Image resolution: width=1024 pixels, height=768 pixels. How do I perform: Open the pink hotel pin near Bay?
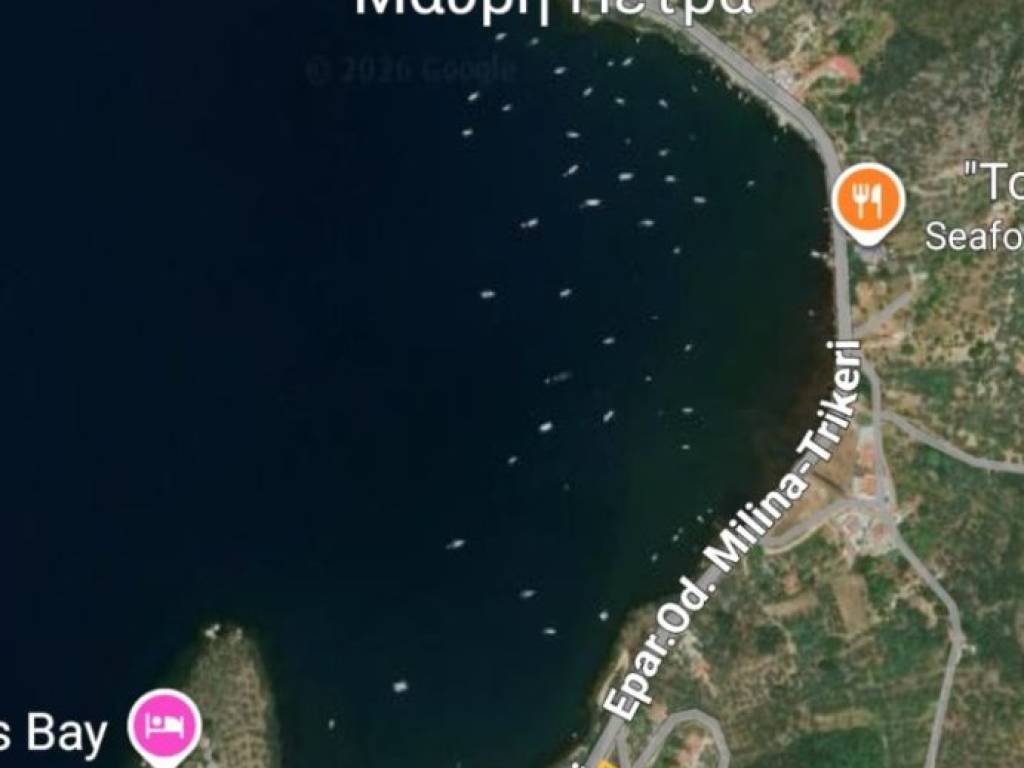165,723
